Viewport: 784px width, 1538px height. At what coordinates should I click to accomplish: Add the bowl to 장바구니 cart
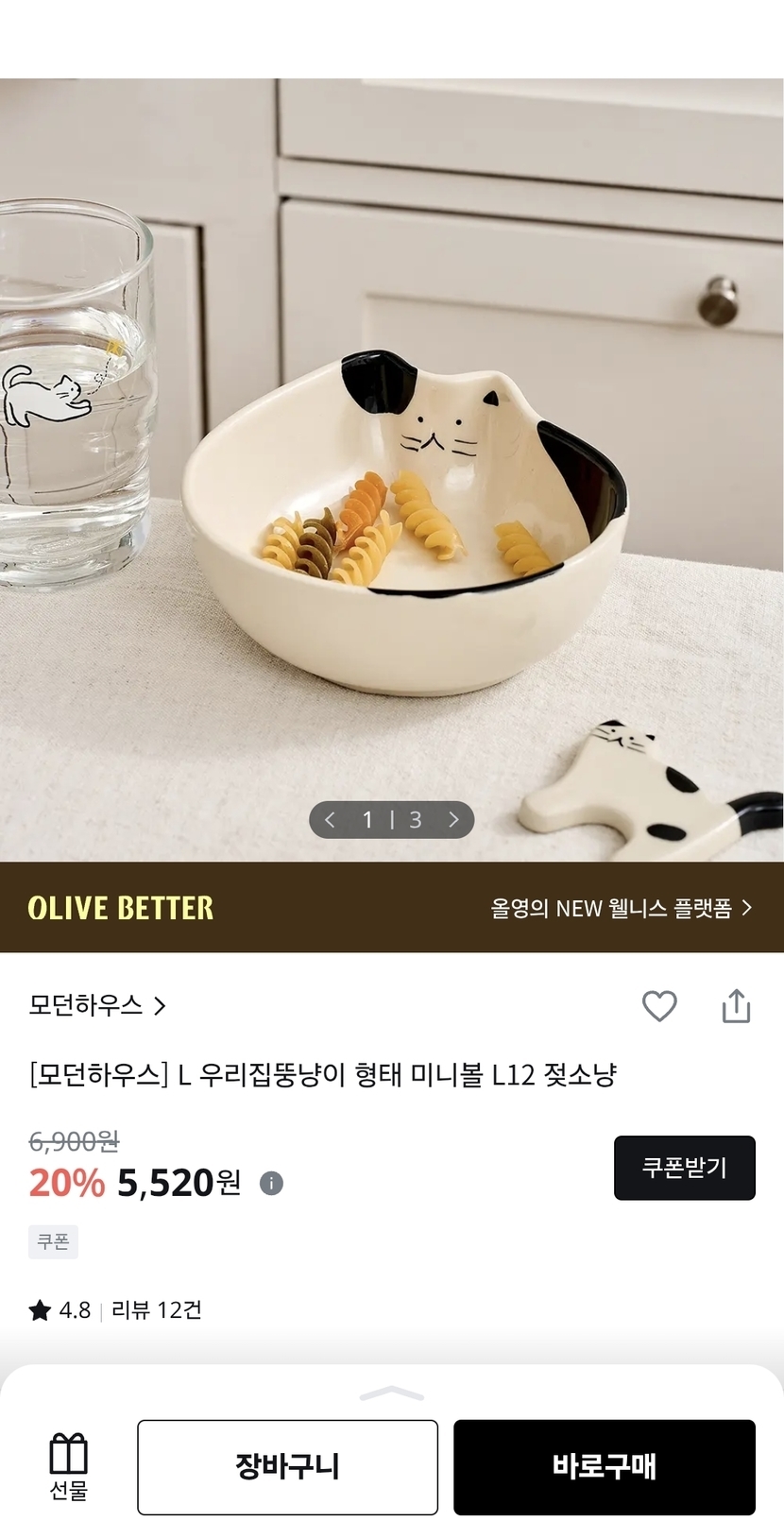click(x=287, y=1467)
